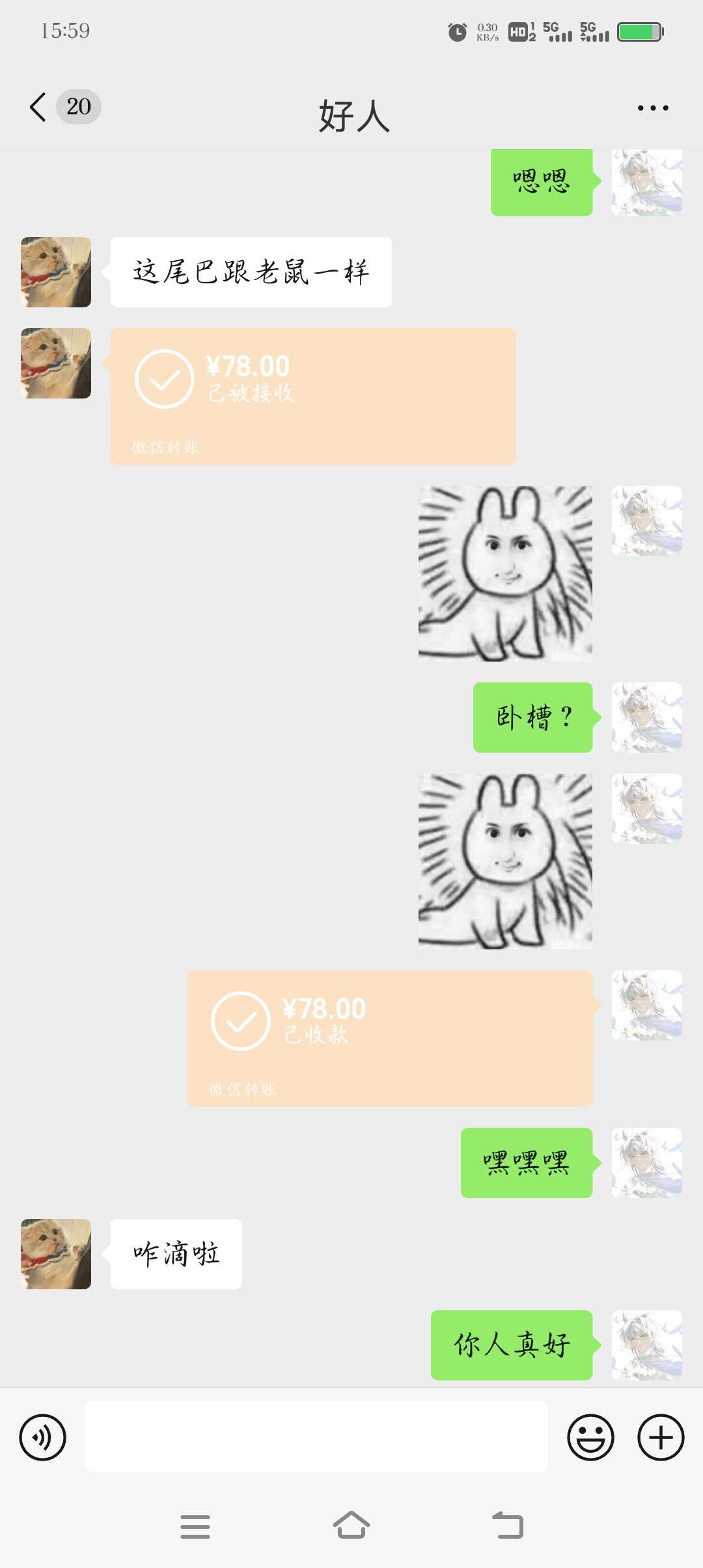Open the plus attachments menu
The image size is (703, 1568).
(x=660, y=1437)
